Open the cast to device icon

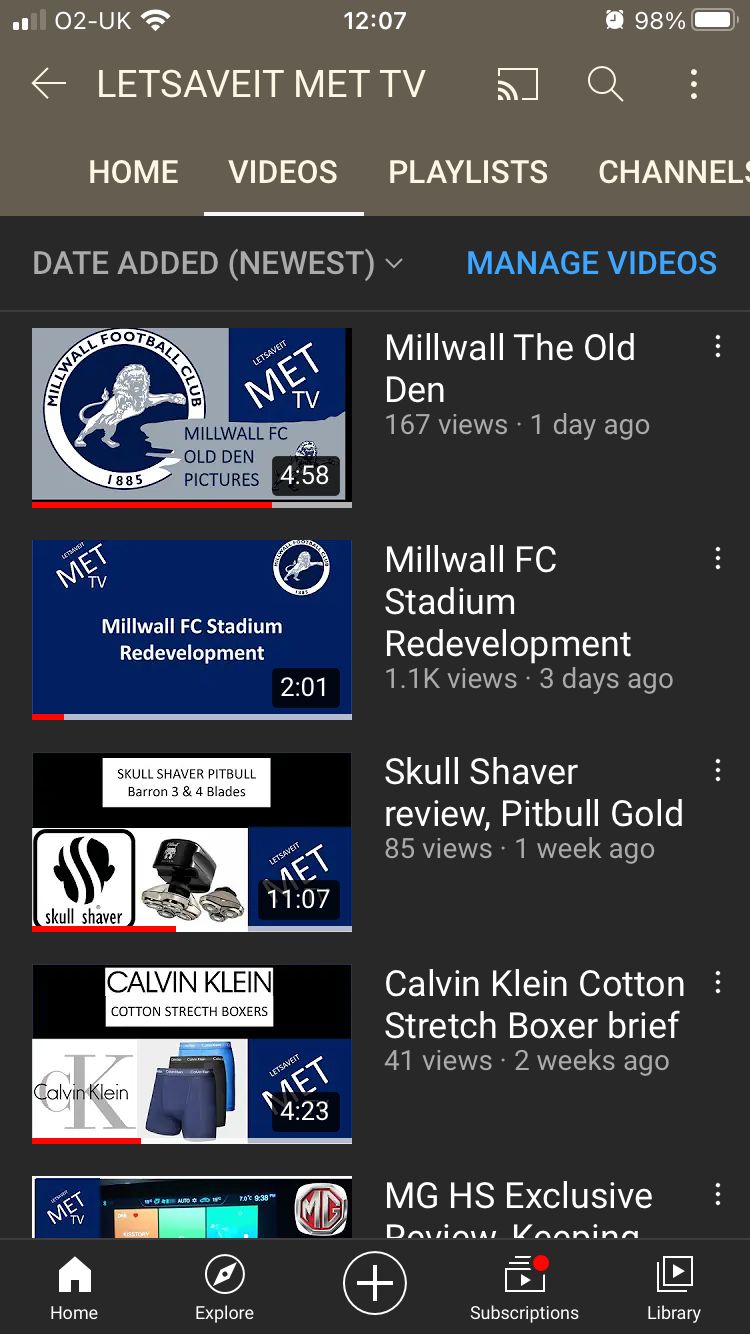[518, 85]
